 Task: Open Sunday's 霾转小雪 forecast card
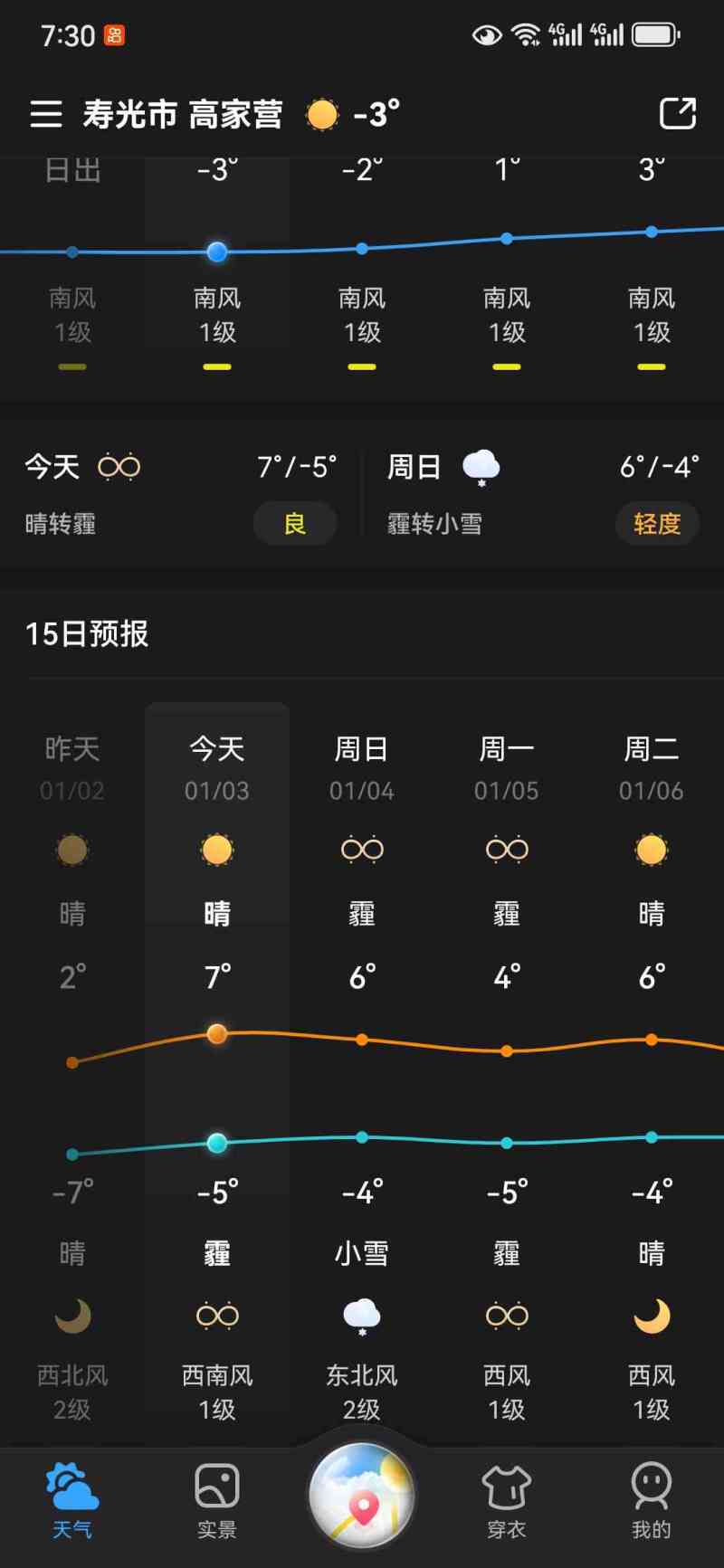click(489, 494)
